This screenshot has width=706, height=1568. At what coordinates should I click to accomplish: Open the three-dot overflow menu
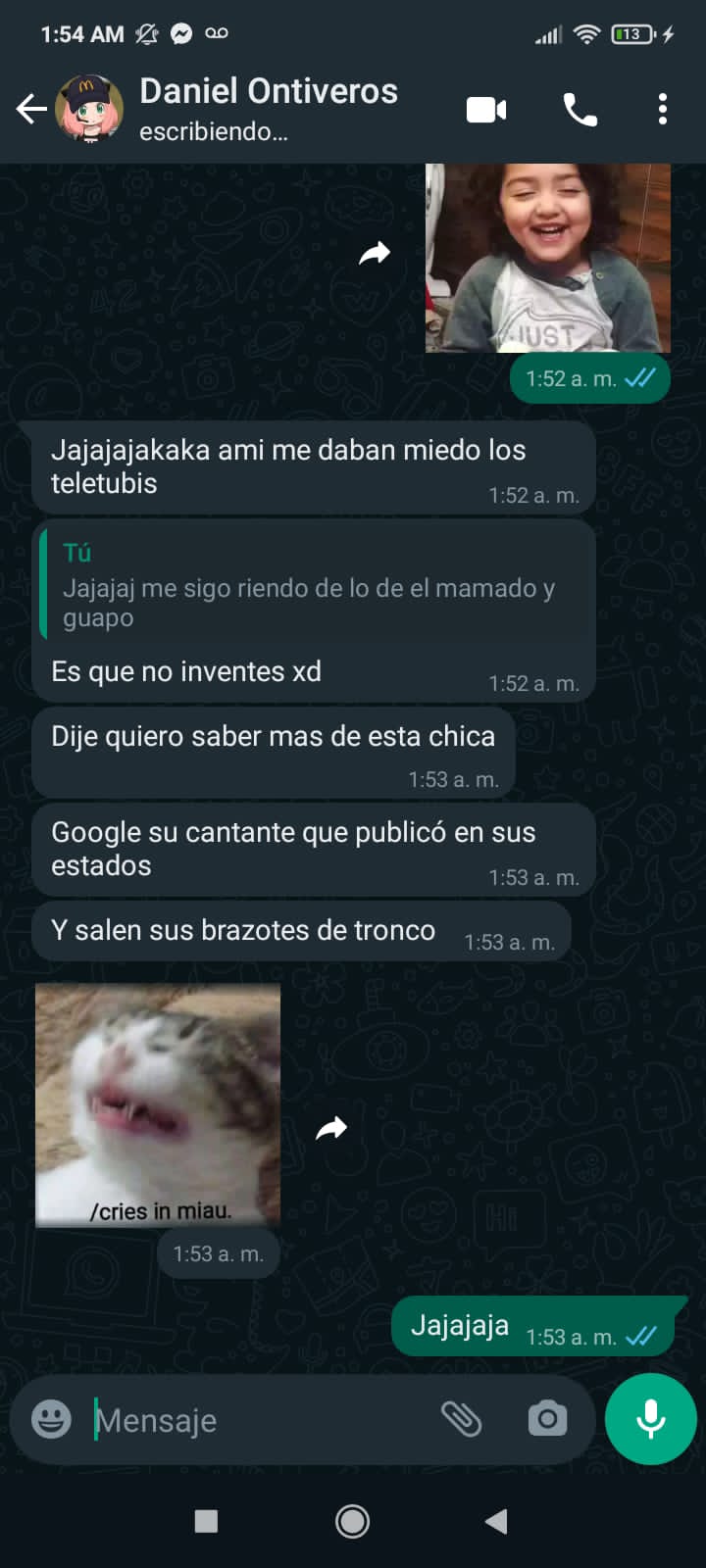point(663,109)
